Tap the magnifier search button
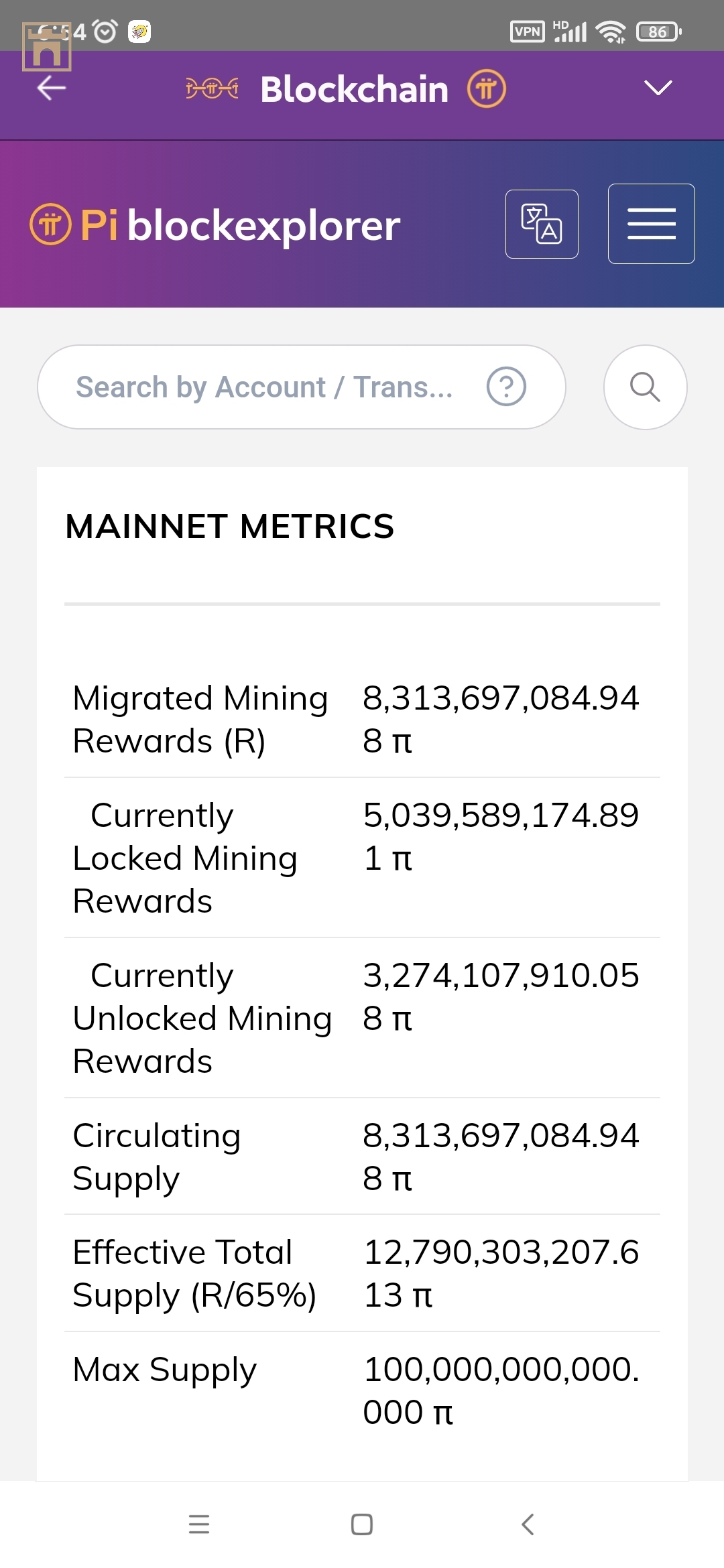Viewport: 724px width, 1568px height. coord(645,387)
